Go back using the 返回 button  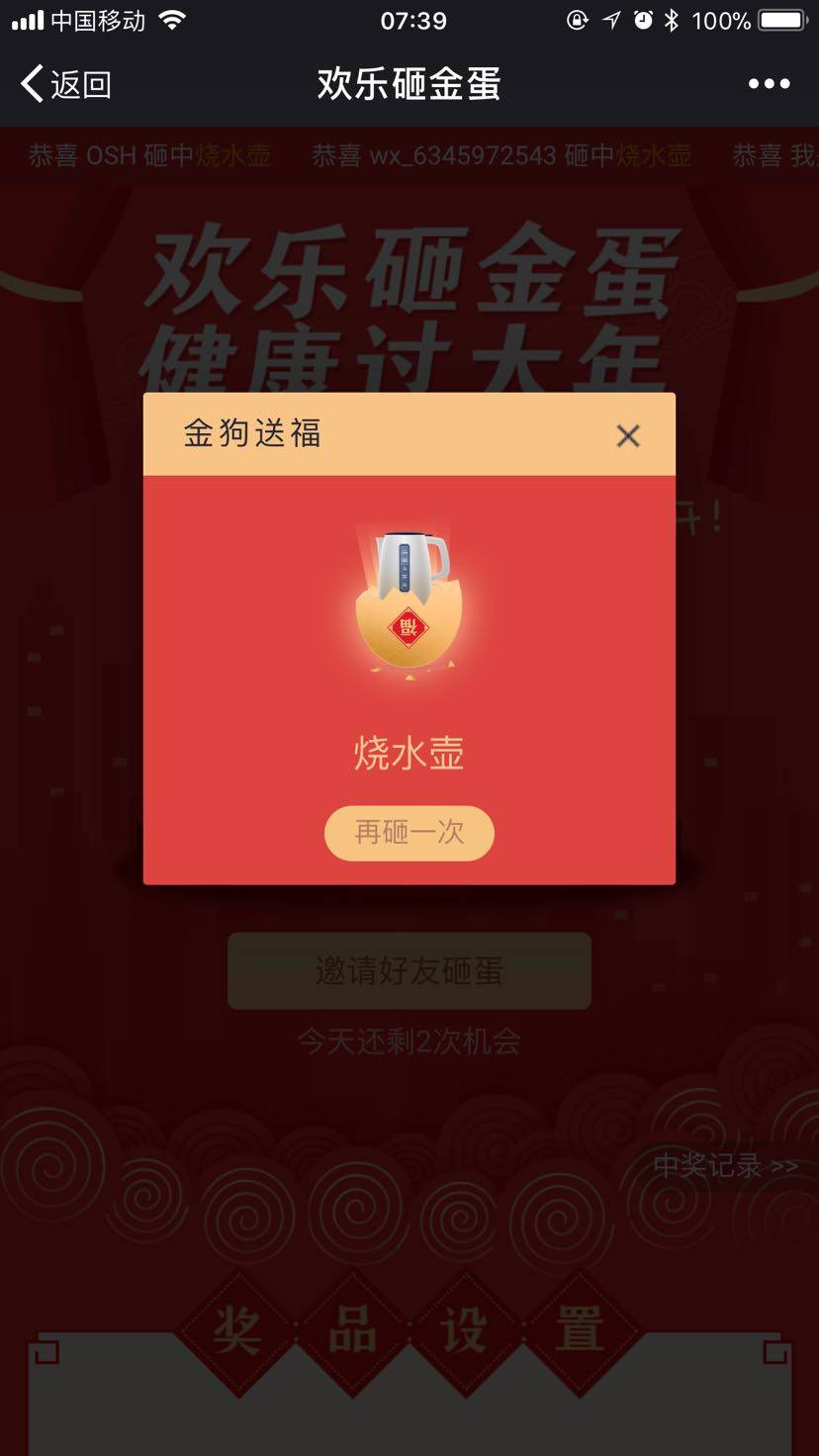click(x=65, y=84)
